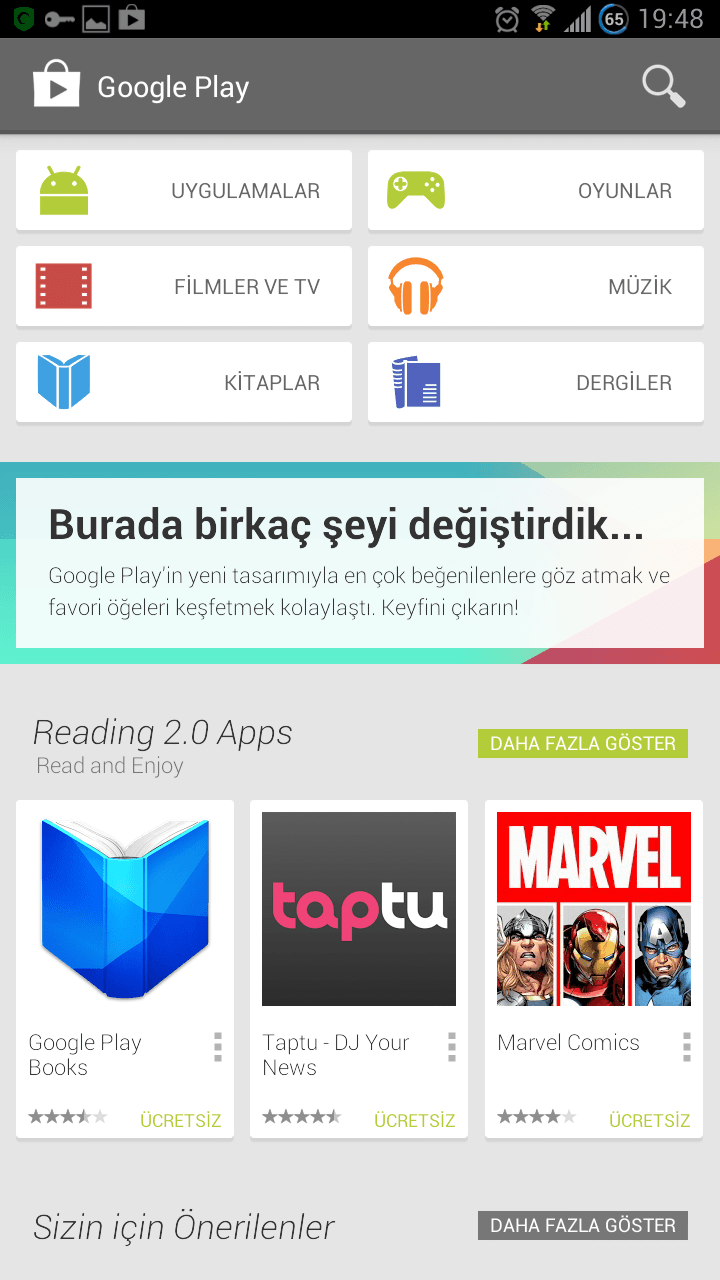Tap the Google Play bag logo button
Screen dimensions: 720x1280
pyautogui.click(x=56, y=85)
